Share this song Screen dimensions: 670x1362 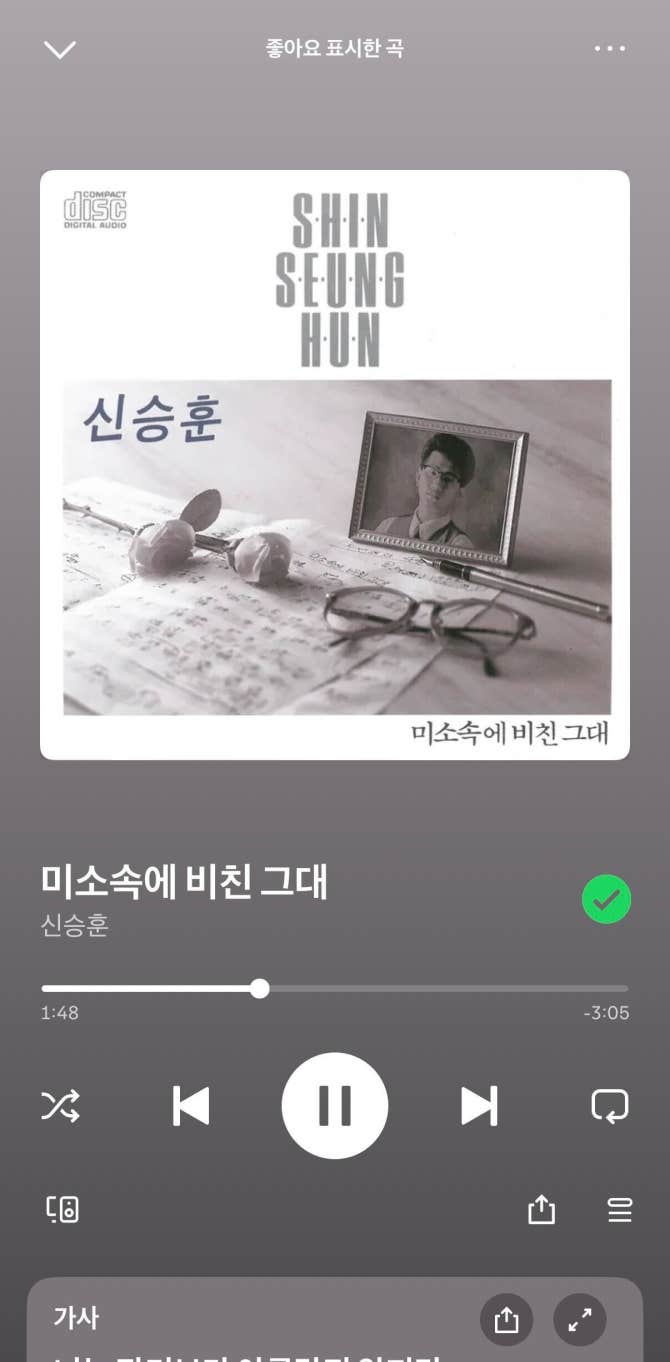(x=541, y=1210)
